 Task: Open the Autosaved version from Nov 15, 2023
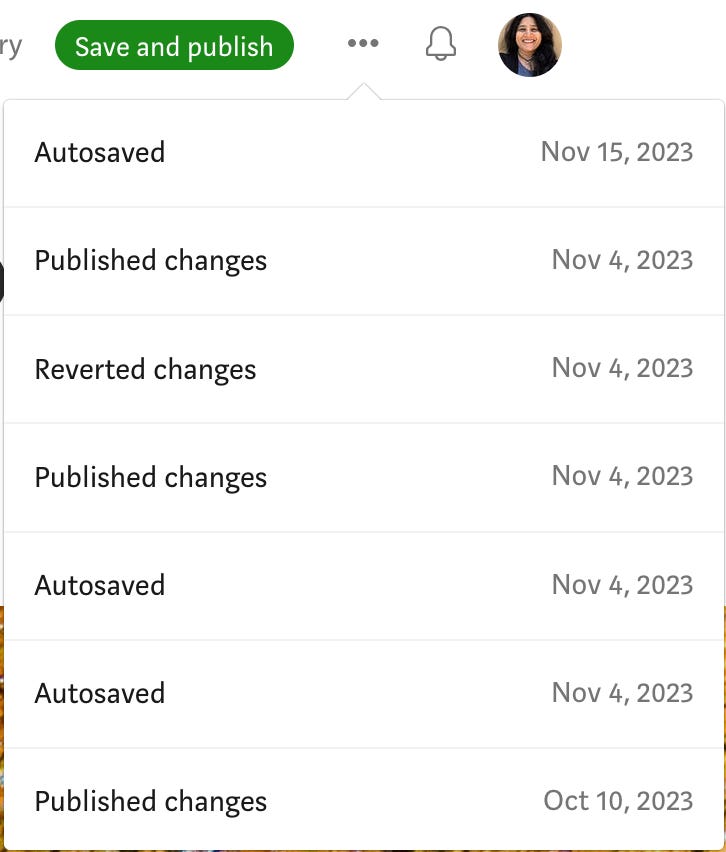pos(363,152)
